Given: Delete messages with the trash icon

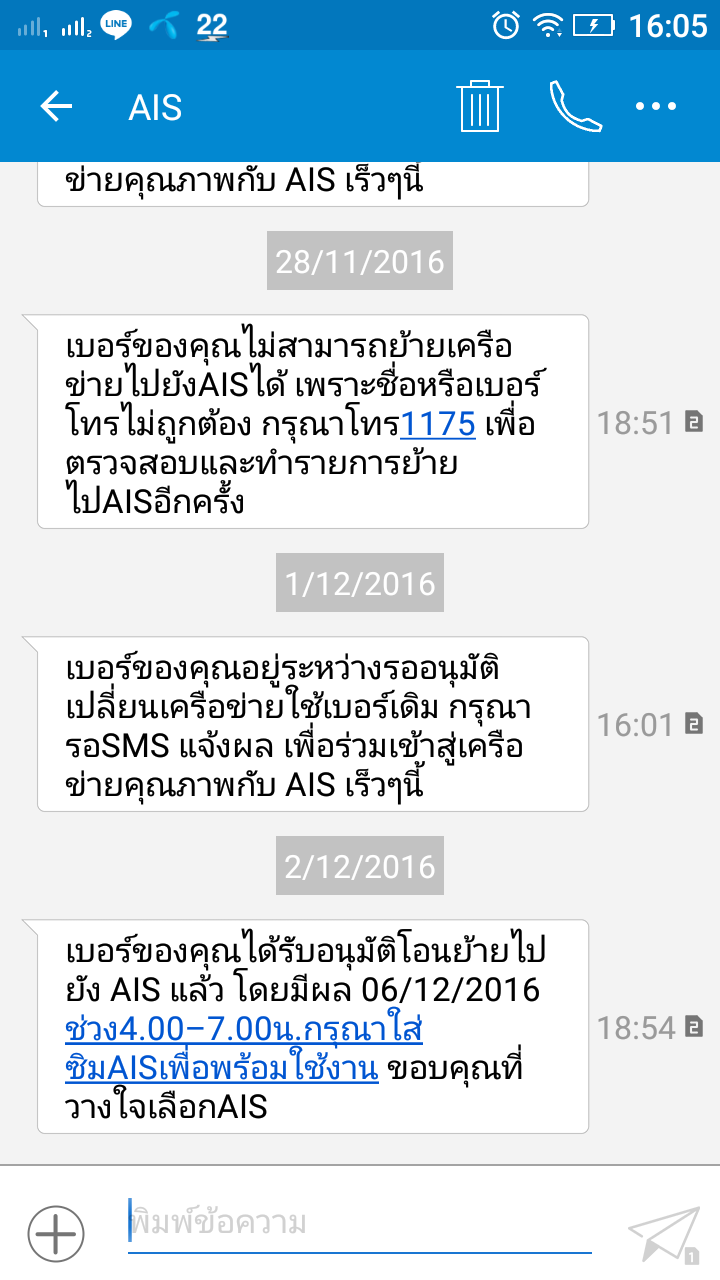Looking at the screenshot, I should (x=479, y=106).
